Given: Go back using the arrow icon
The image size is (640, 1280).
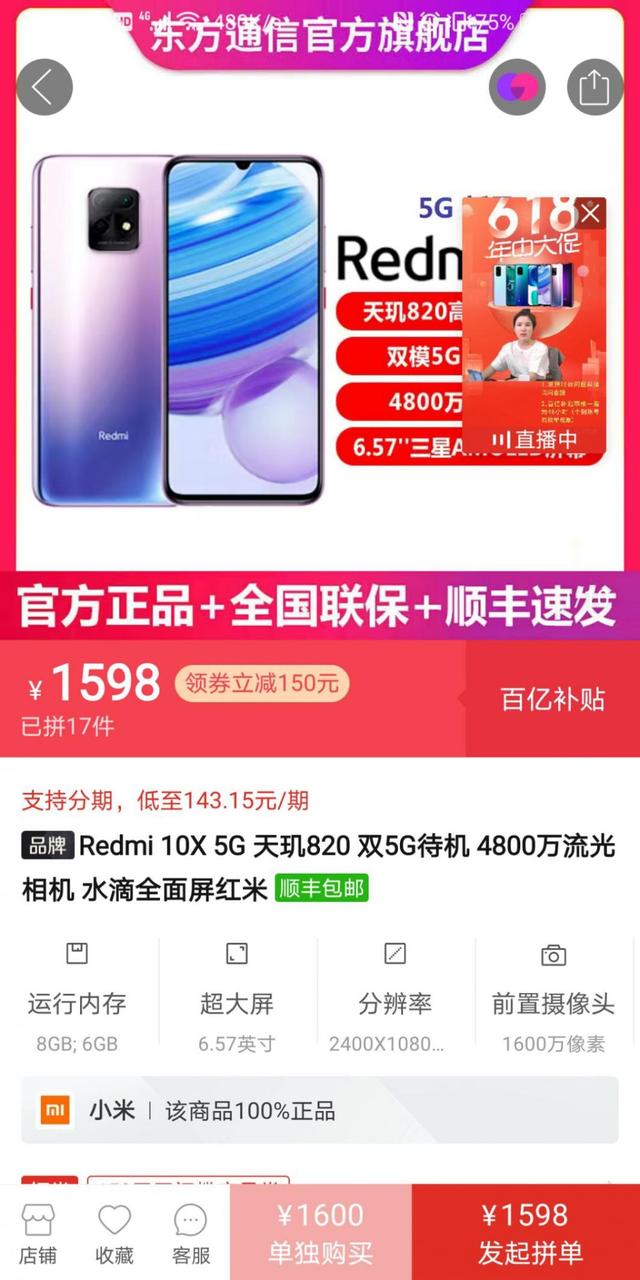Looking at the screenshot, I should [x=44, y=88].
